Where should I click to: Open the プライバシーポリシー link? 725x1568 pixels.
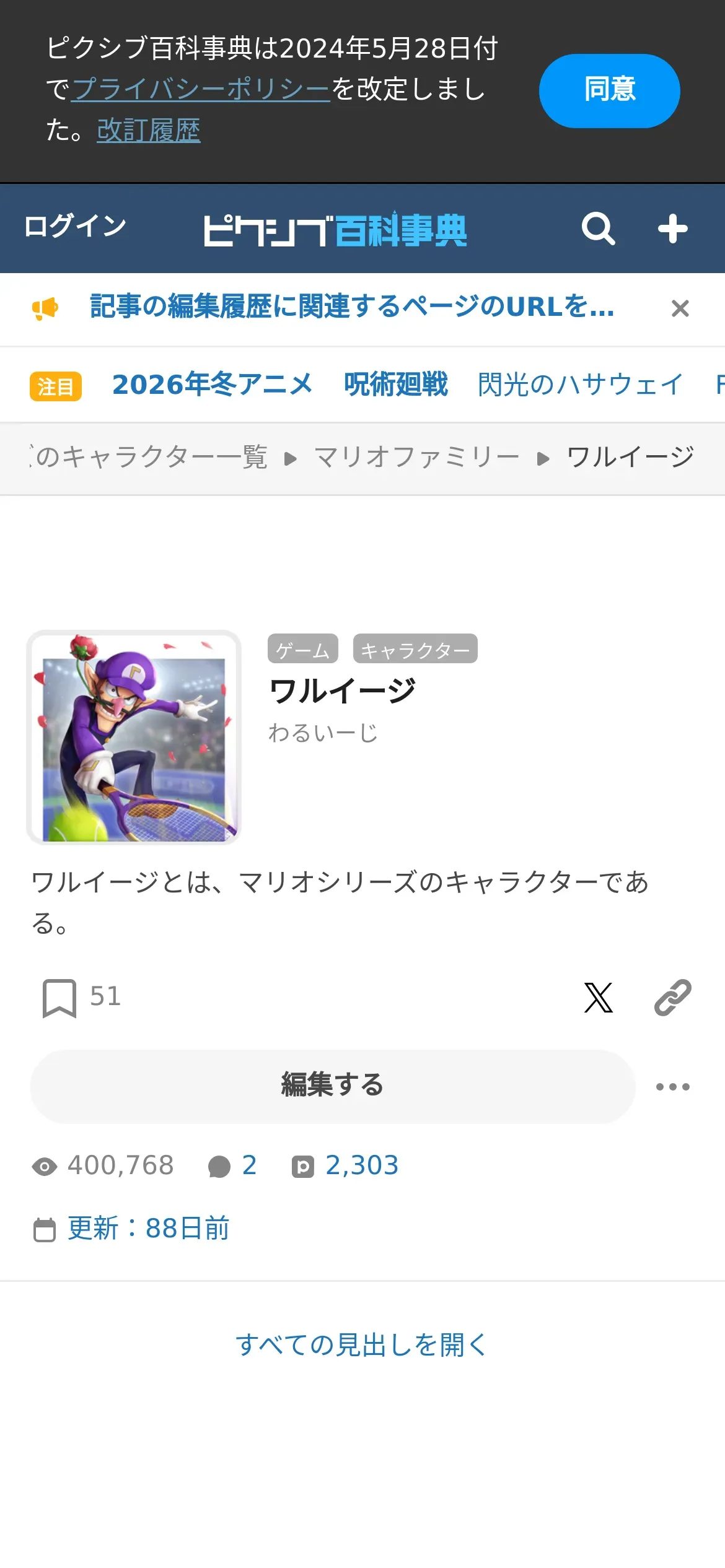pos(201,89)
